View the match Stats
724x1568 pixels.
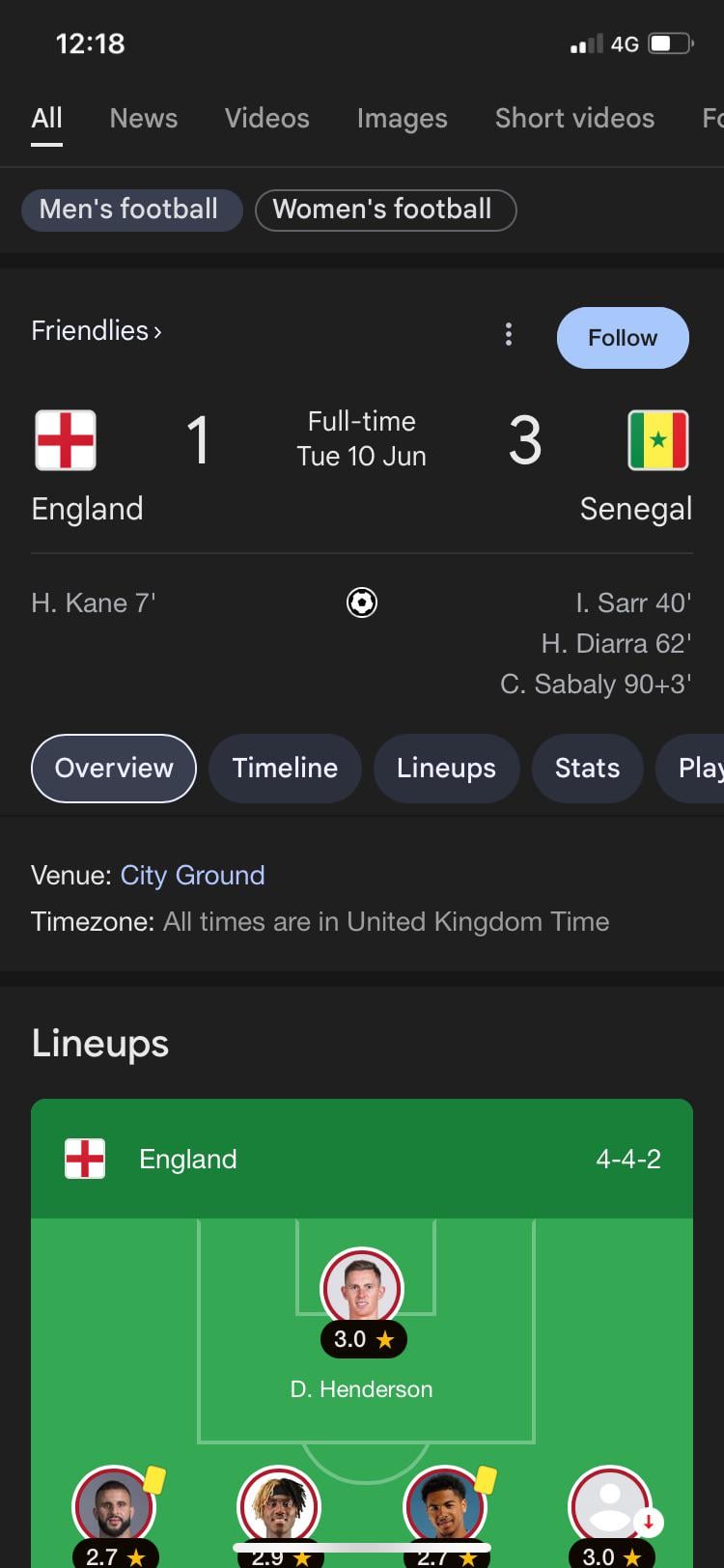coord(587,769)
